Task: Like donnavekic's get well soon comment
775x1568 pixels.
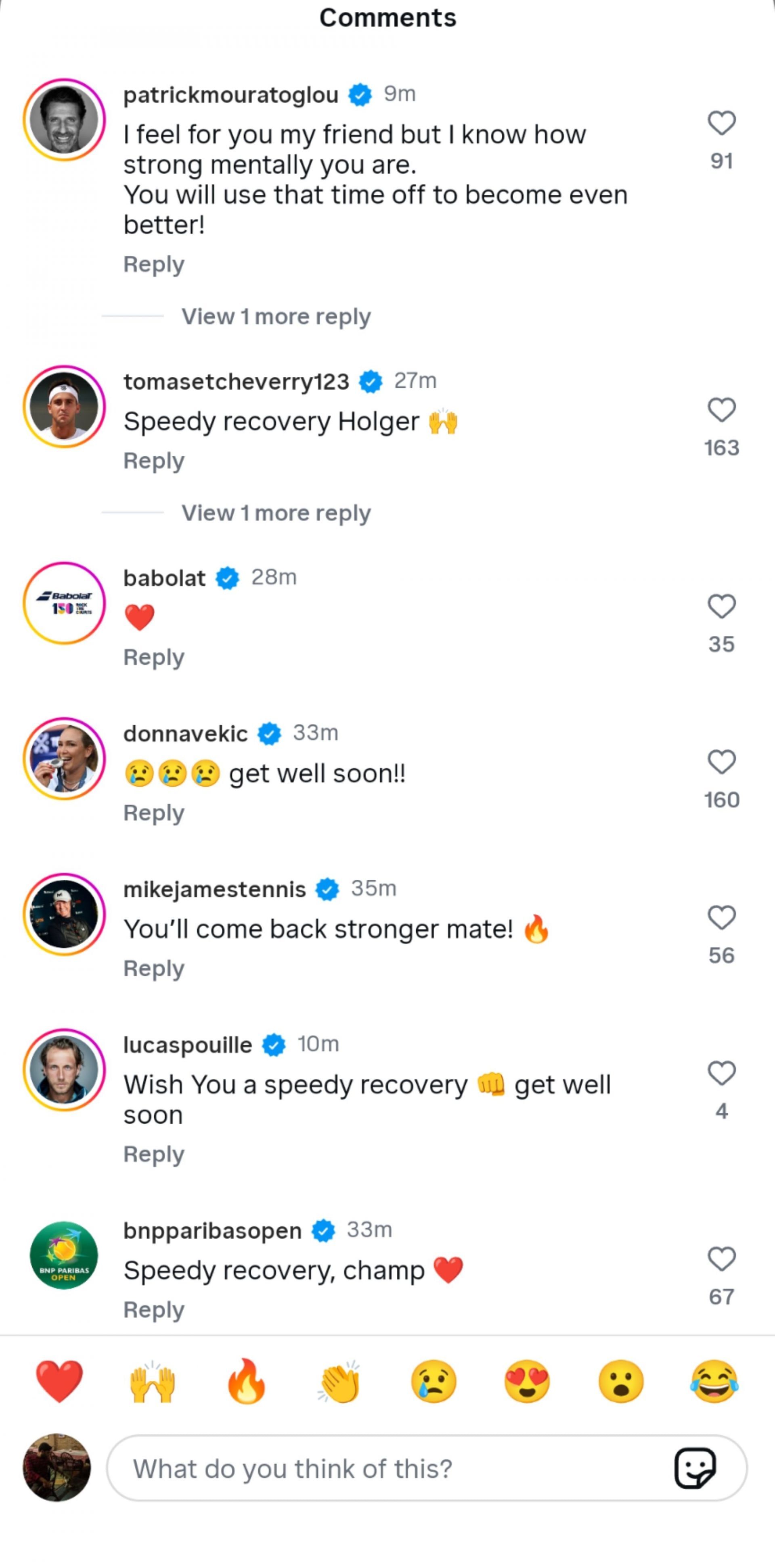Action: (721, 762)
